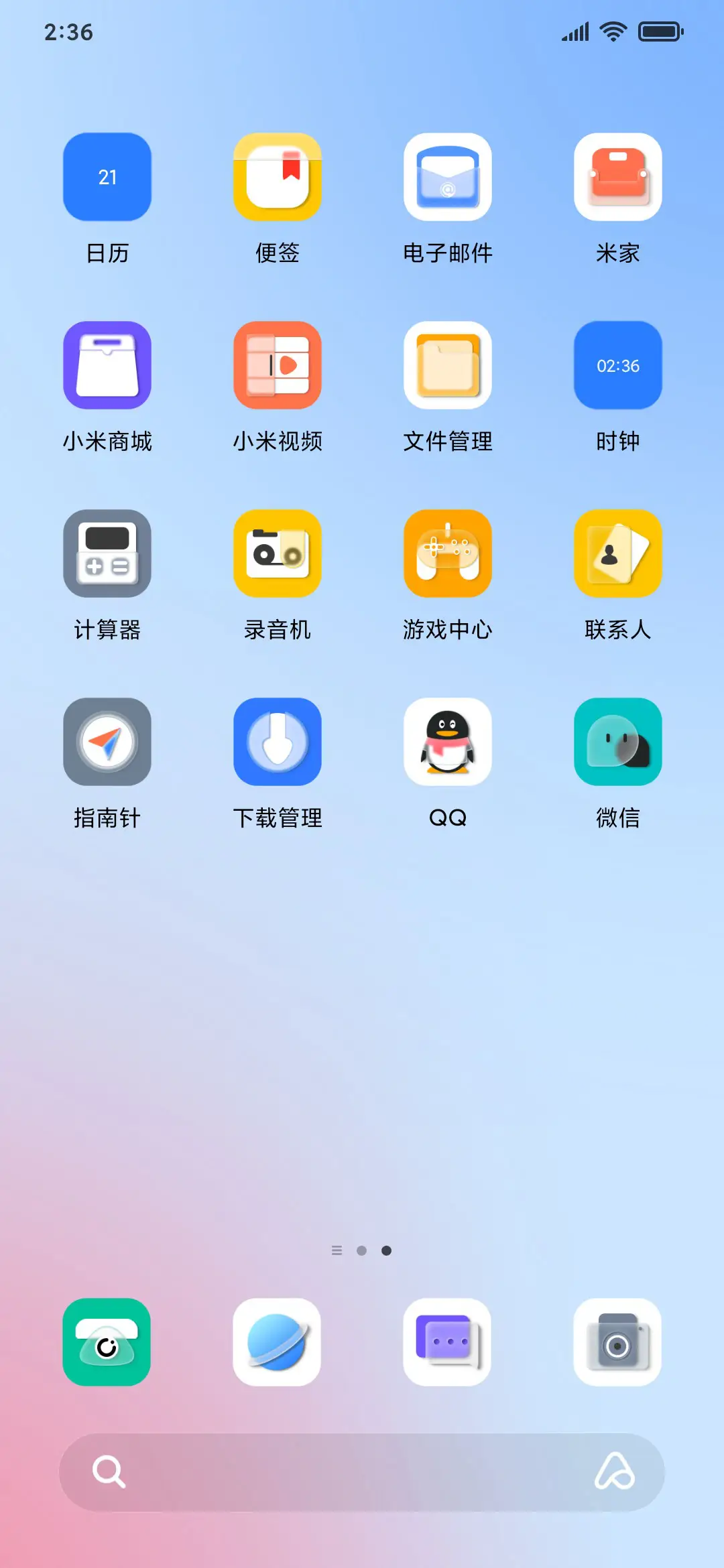Open the Phone dialer in the dock

click(x=107, y=1343)
